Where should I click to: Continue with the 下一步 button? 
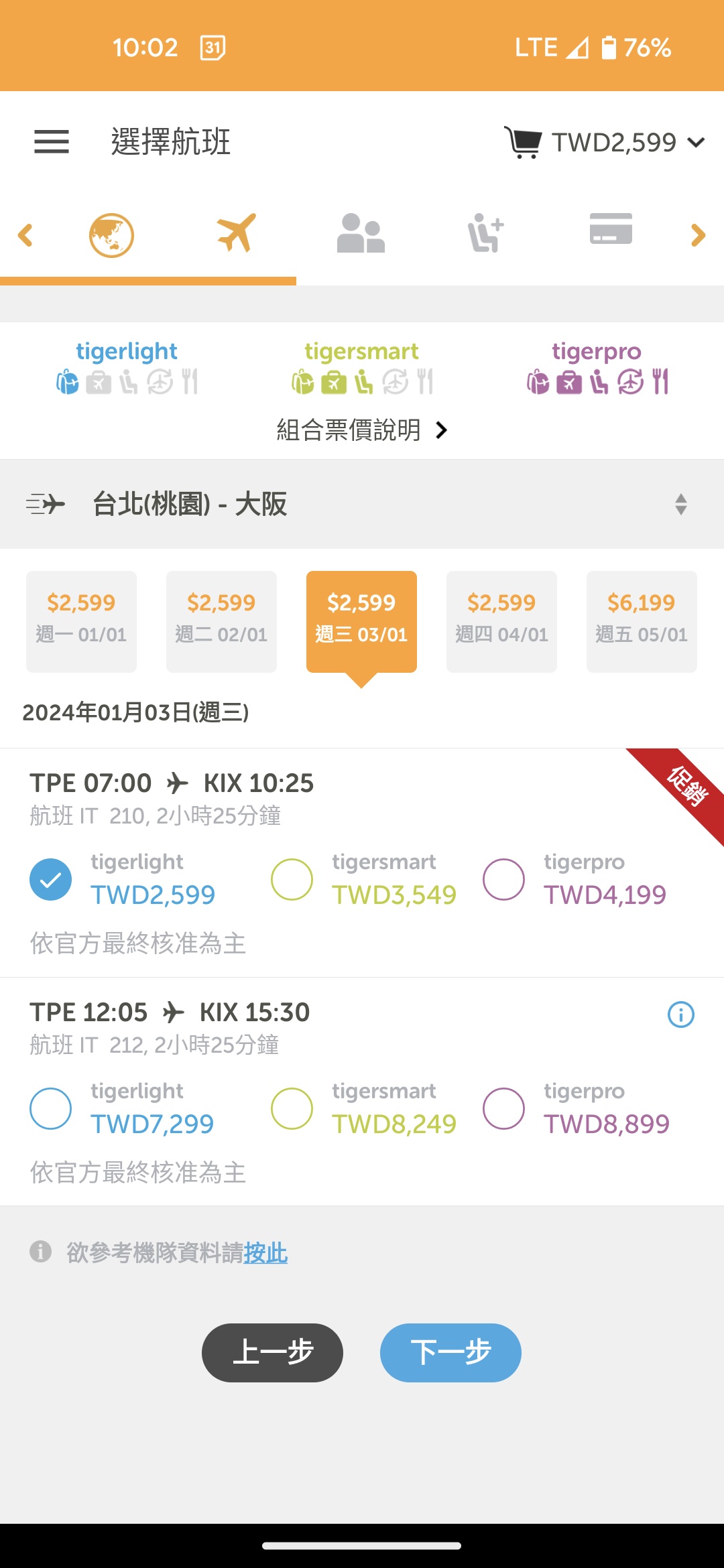[x=450, y=1352]
